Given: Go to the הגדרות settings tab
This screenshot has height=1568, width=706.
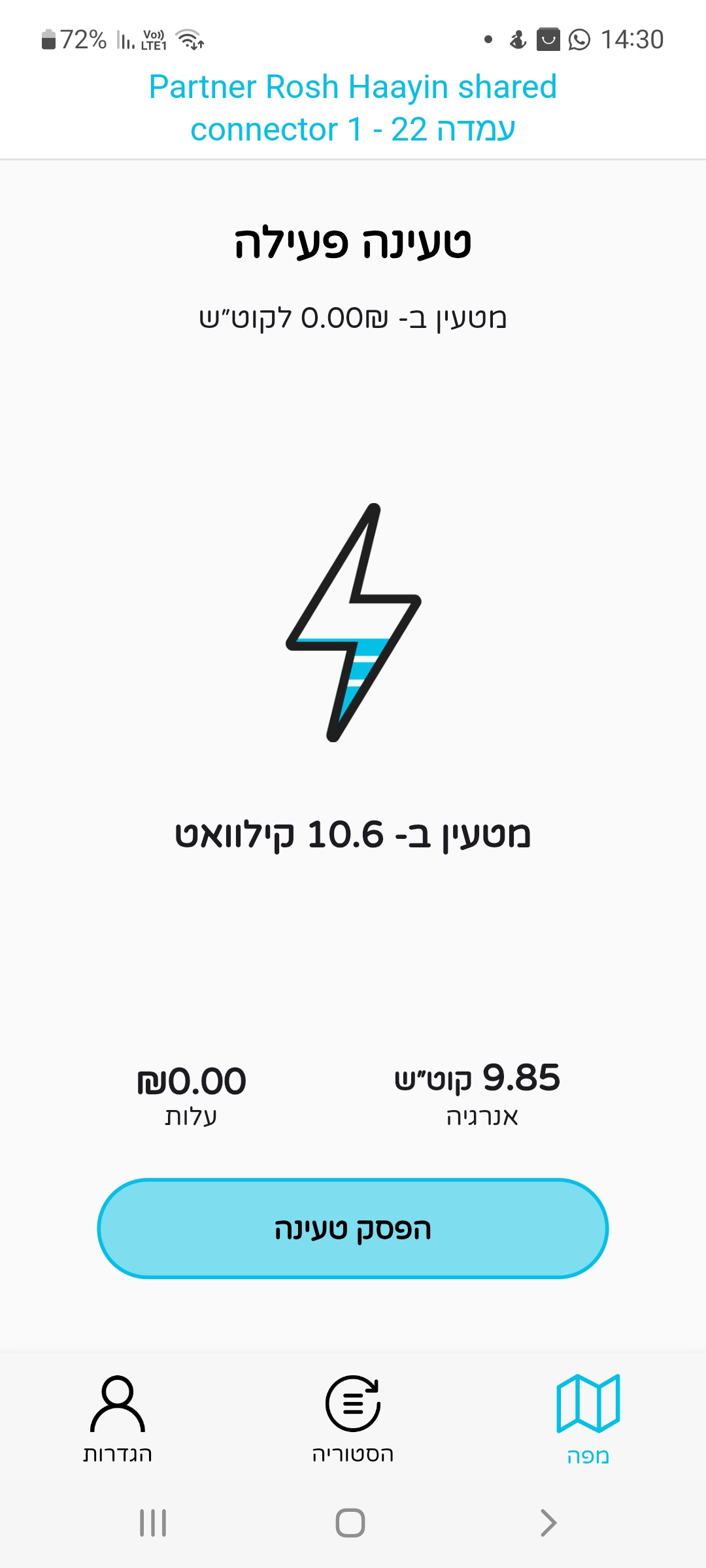Looking at the screenshot, I should click(118, 1418).
